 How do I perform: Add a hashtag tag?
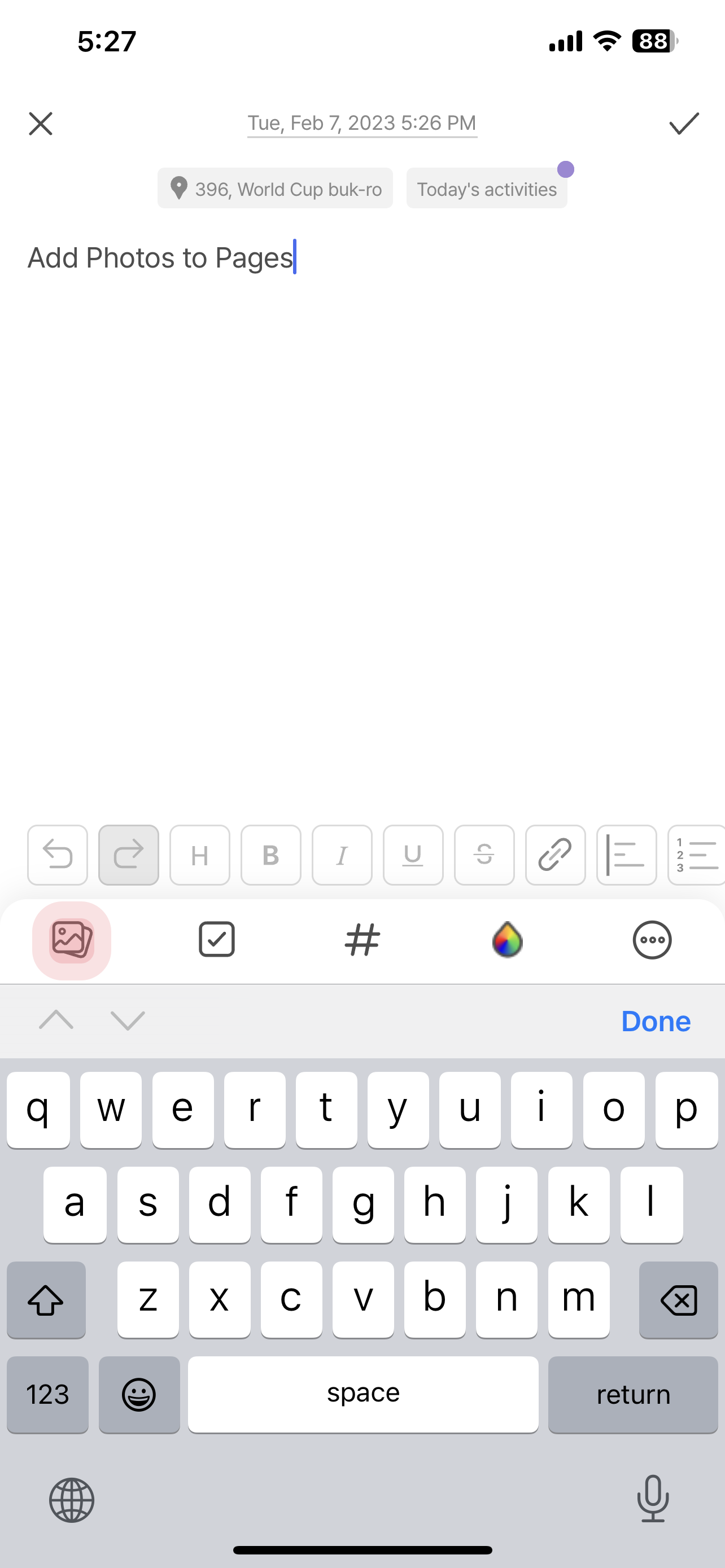click(362, 940)
